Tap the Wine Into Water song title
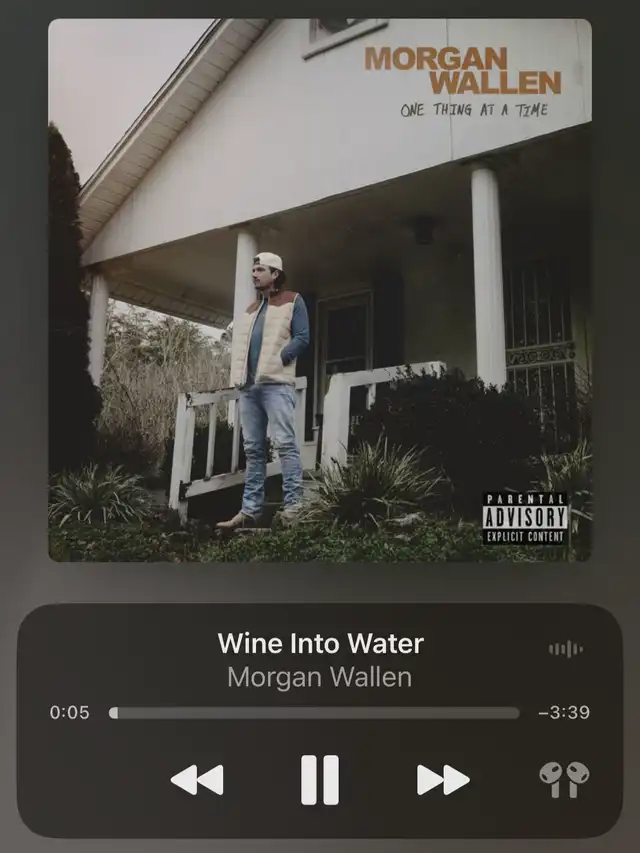 click(320, 643)
